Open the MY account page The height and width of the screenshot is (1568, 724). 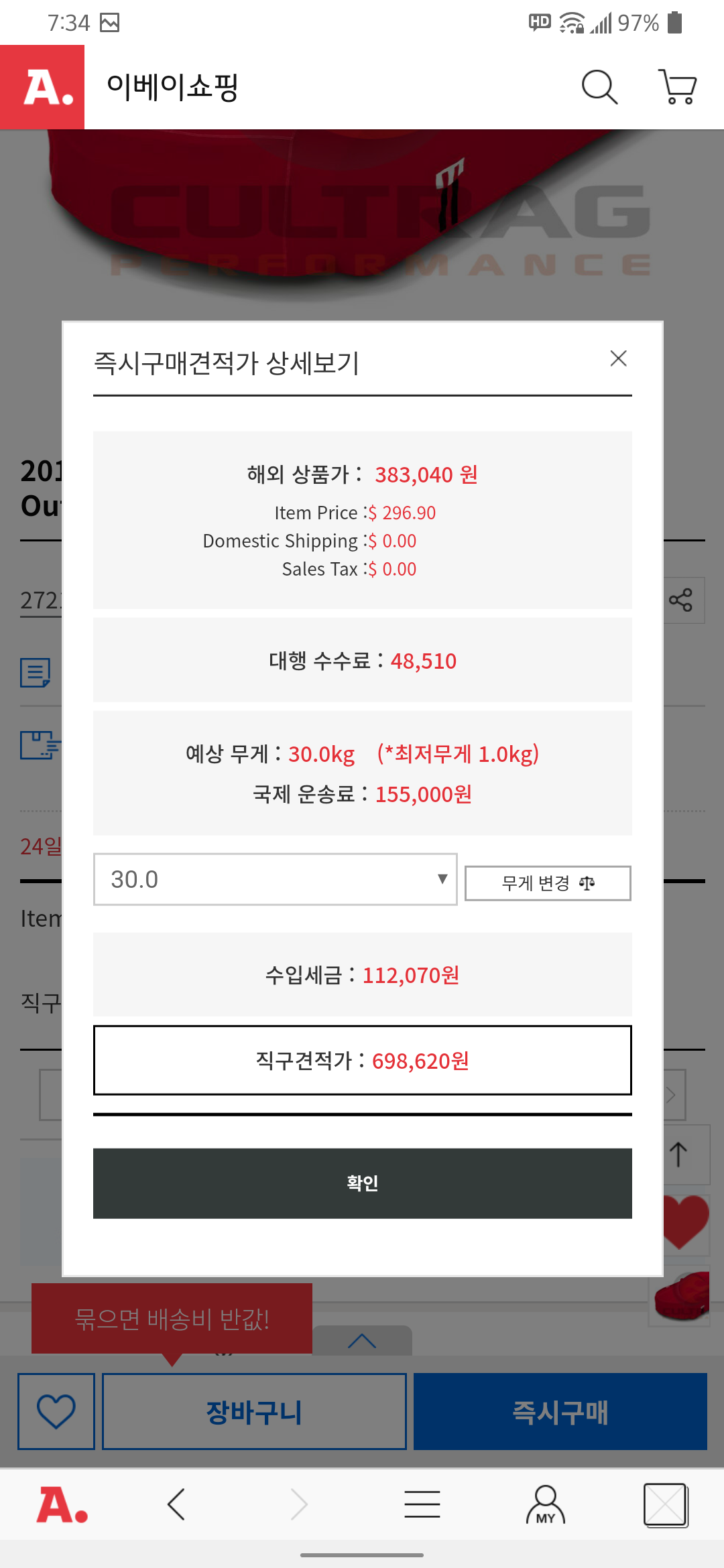(x=546, y=1505)
